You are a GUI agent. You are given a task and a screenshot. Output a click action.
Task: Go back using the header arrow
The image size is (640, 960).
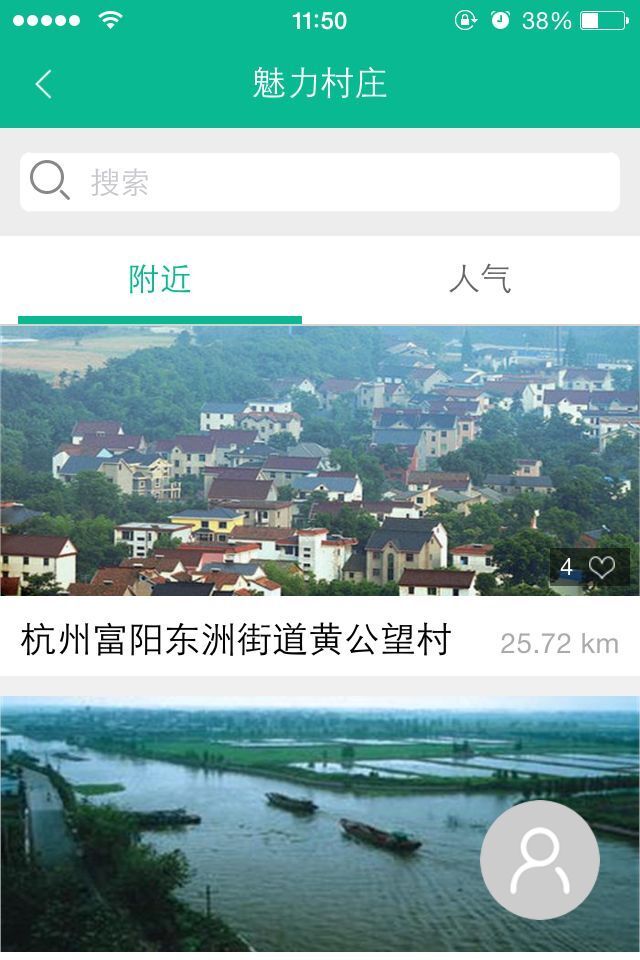pos(43,84)
